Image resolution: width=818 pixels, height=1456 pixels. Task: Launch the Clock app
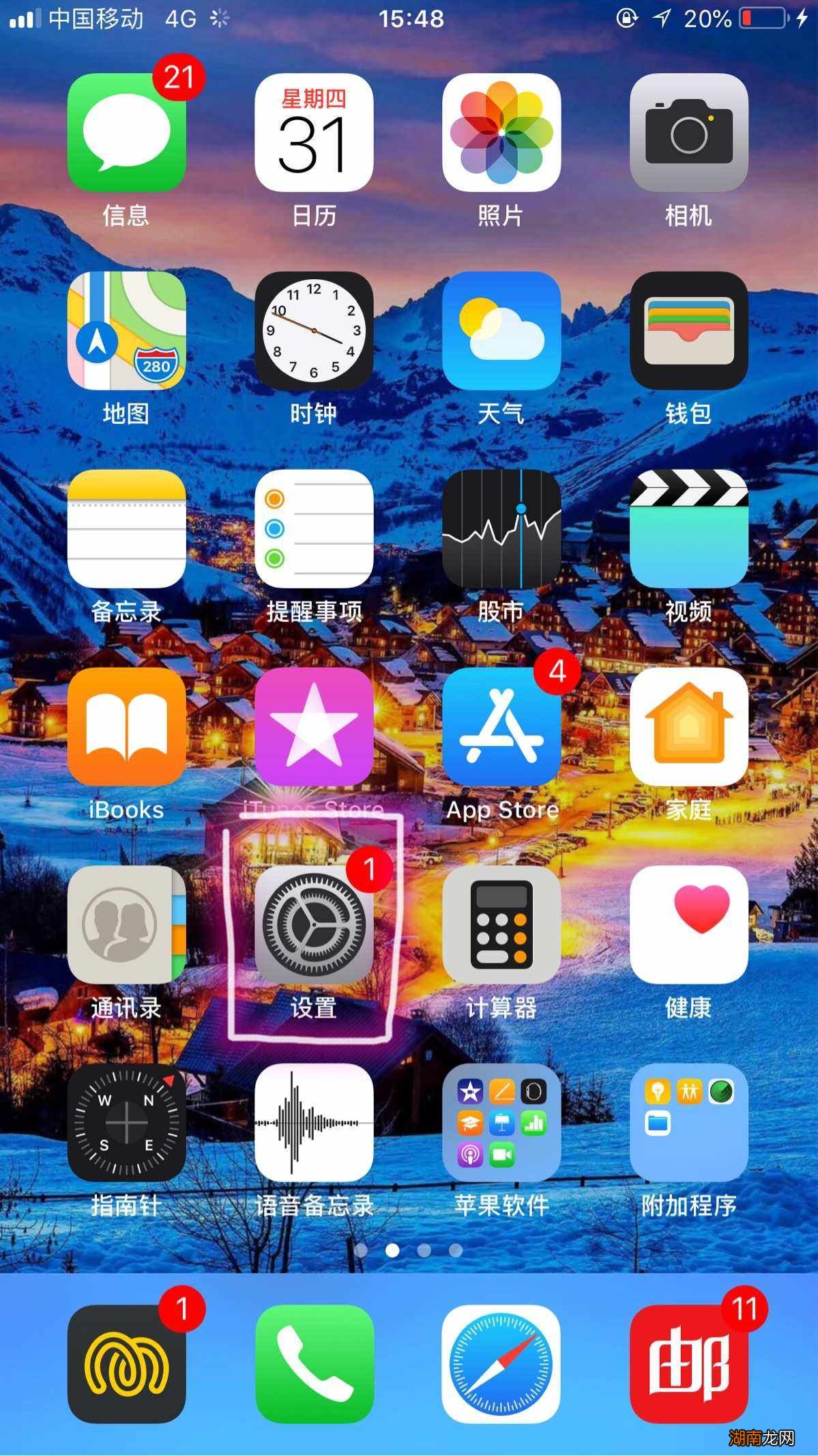[x=314, y=332]
